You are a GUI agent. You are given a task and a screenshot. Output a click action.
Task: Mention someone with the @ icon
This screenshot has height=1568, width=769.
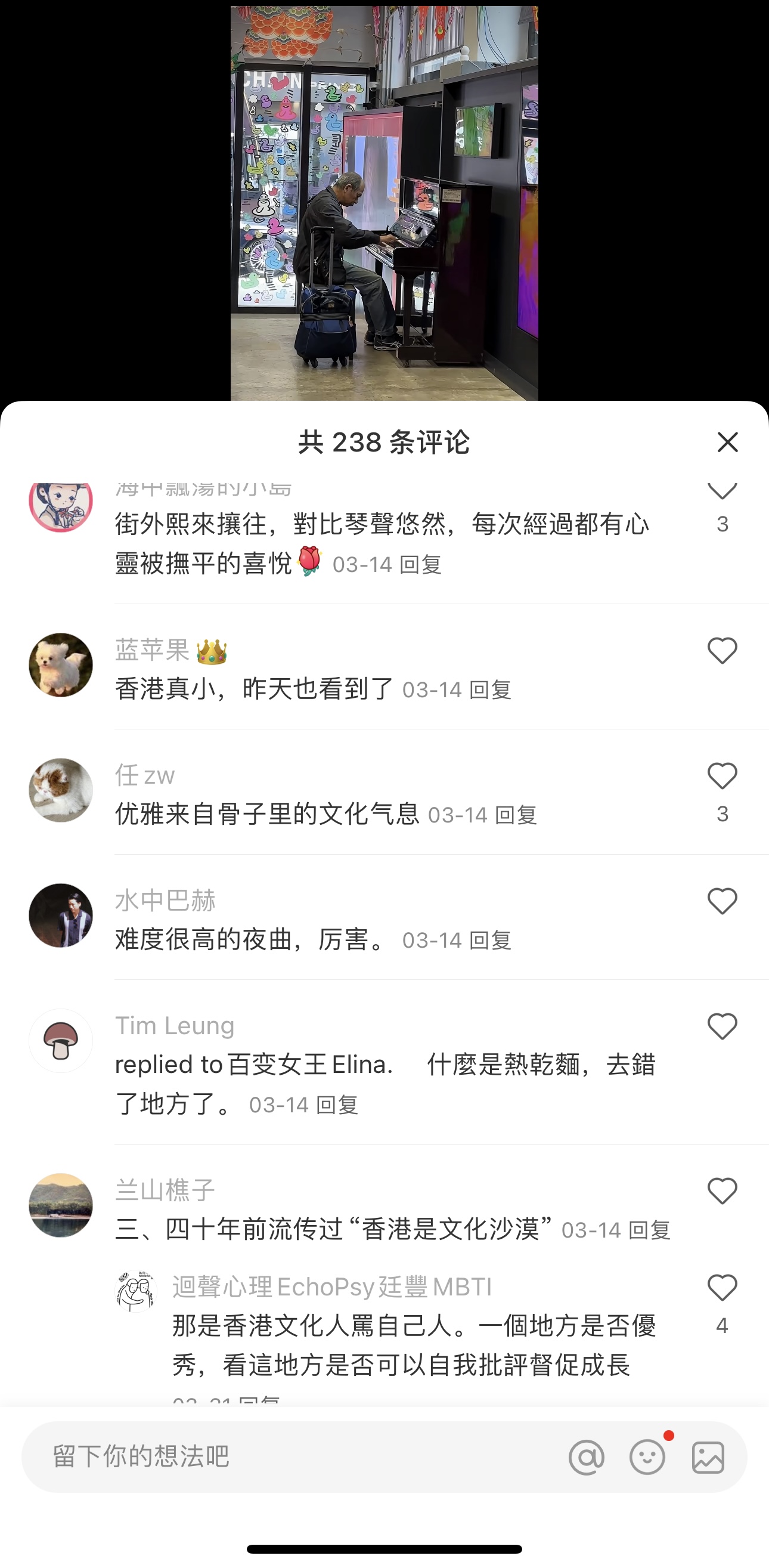click(x=587, y=1458)
